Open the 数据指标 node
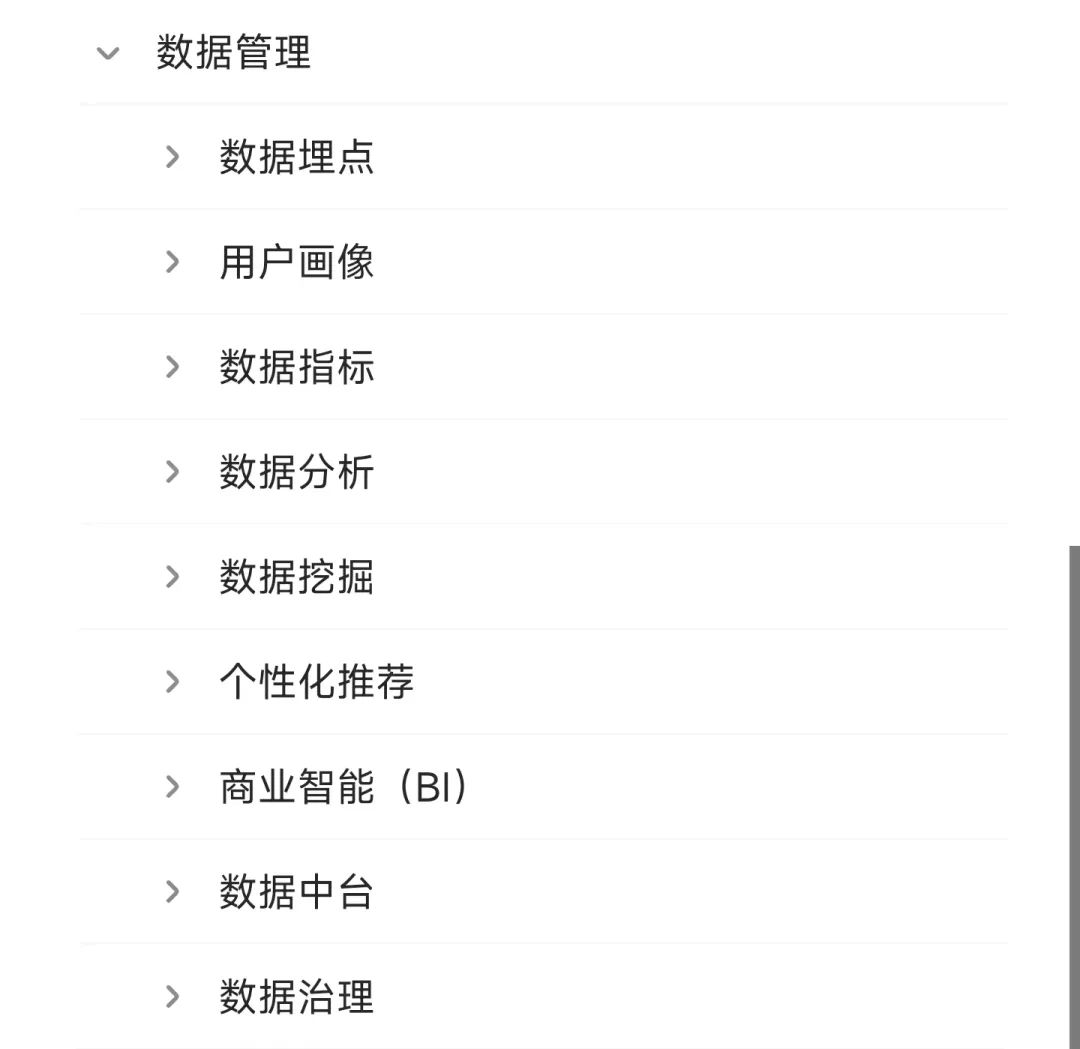The image size is (1080, 1049). tap(173, 367)
